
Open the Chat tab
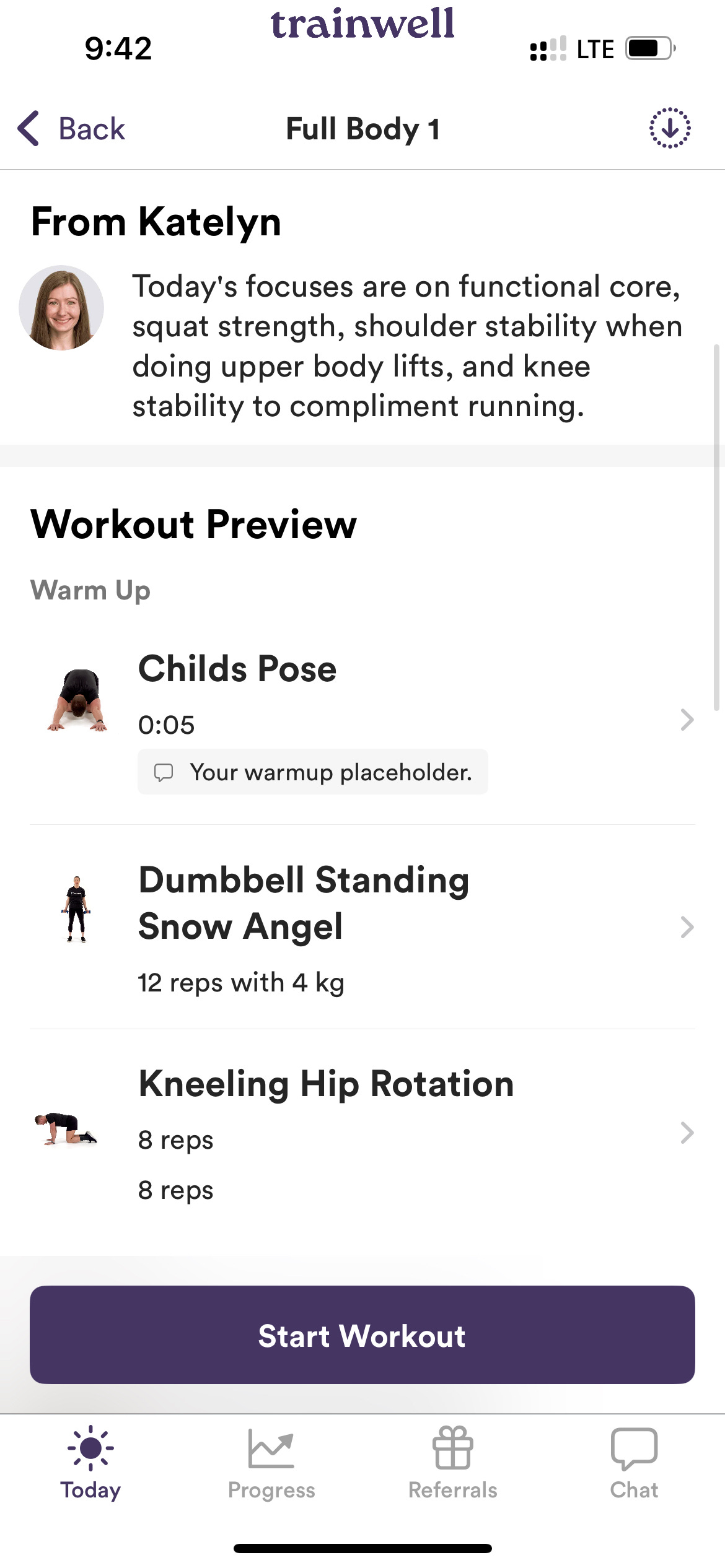[634, 1463]
